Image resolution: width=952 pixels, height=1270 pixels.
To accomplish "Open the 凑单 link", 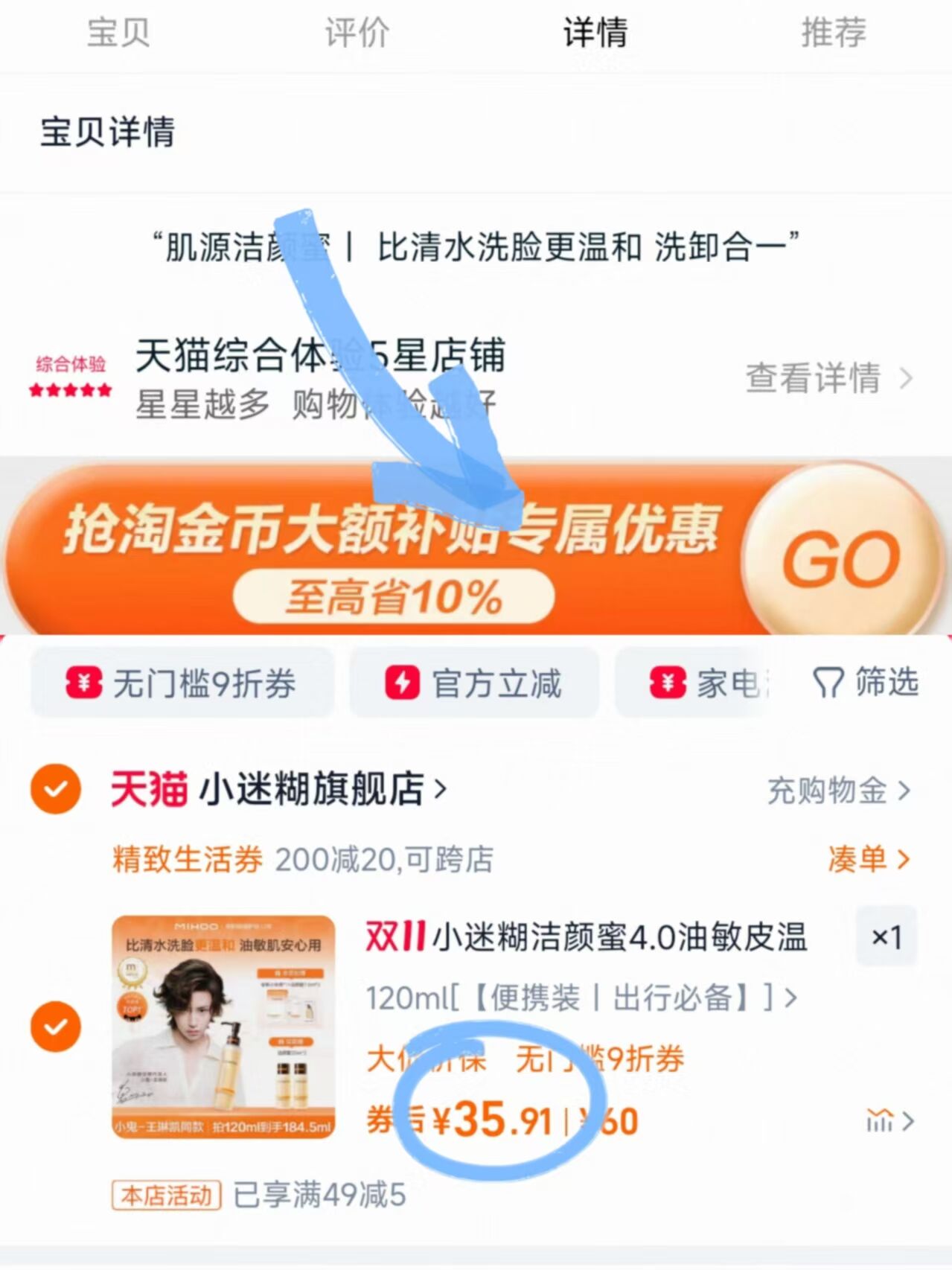I will pyautogui.click(x=869, y=860).
